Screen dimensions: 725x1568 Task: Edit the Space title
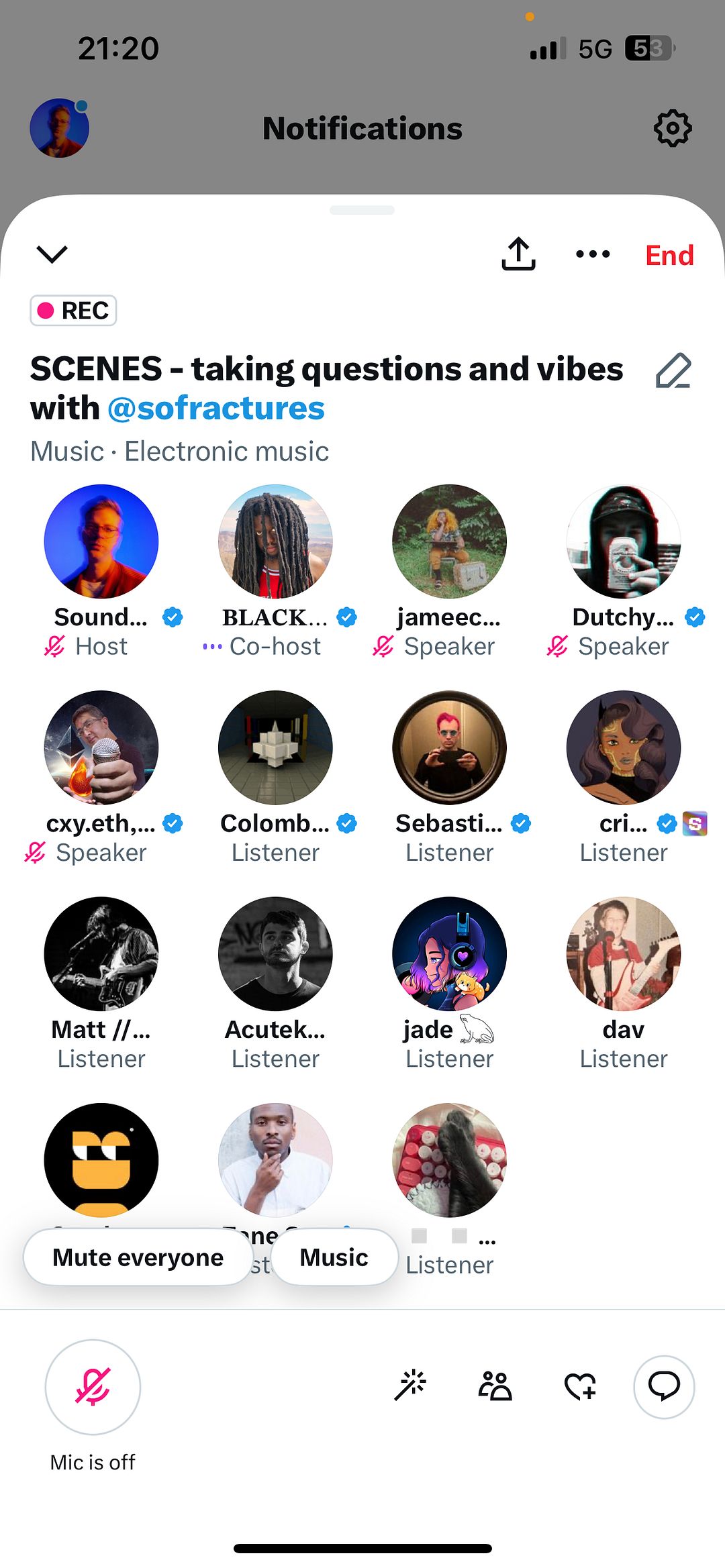673,371
